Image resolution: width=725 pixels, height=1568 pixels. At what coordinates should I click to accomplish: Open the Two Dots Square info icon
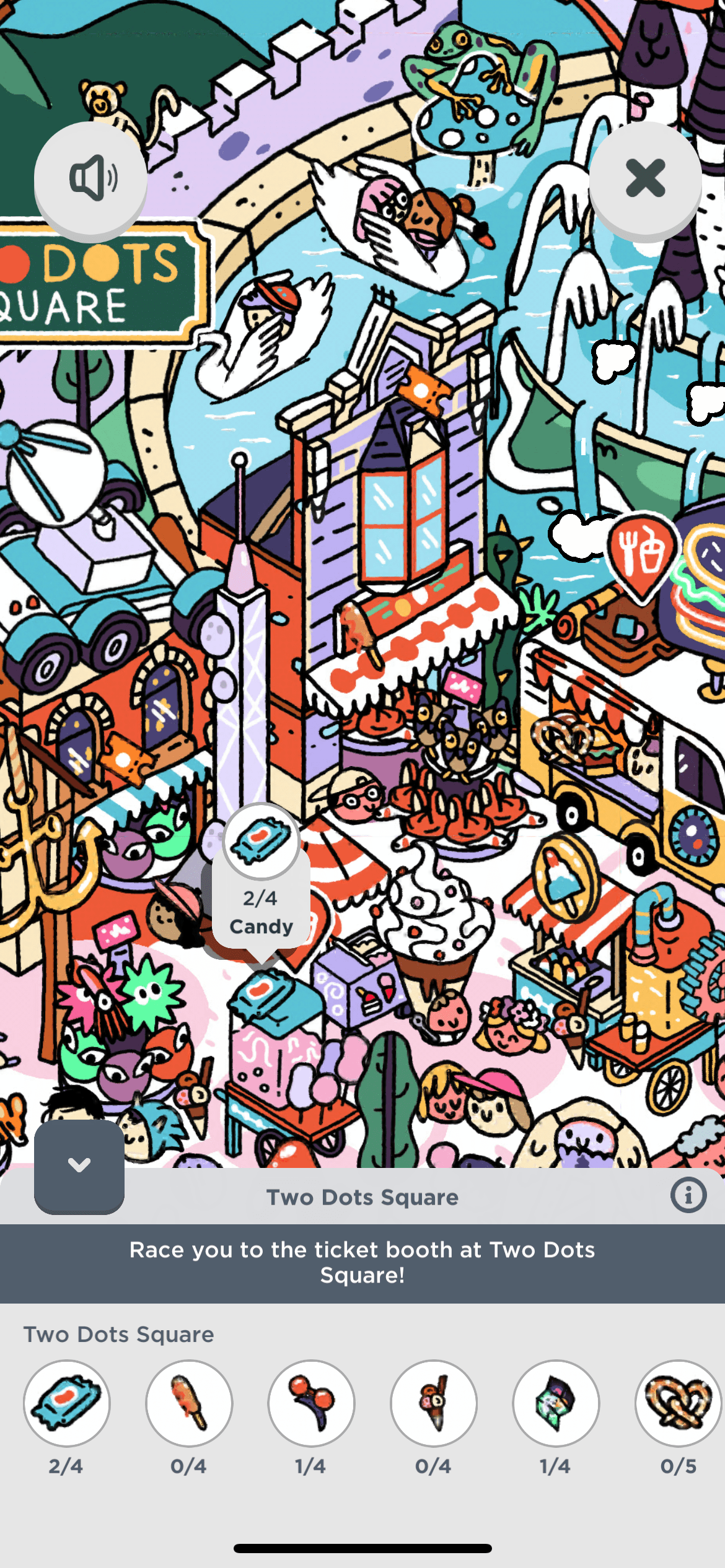688,1195
